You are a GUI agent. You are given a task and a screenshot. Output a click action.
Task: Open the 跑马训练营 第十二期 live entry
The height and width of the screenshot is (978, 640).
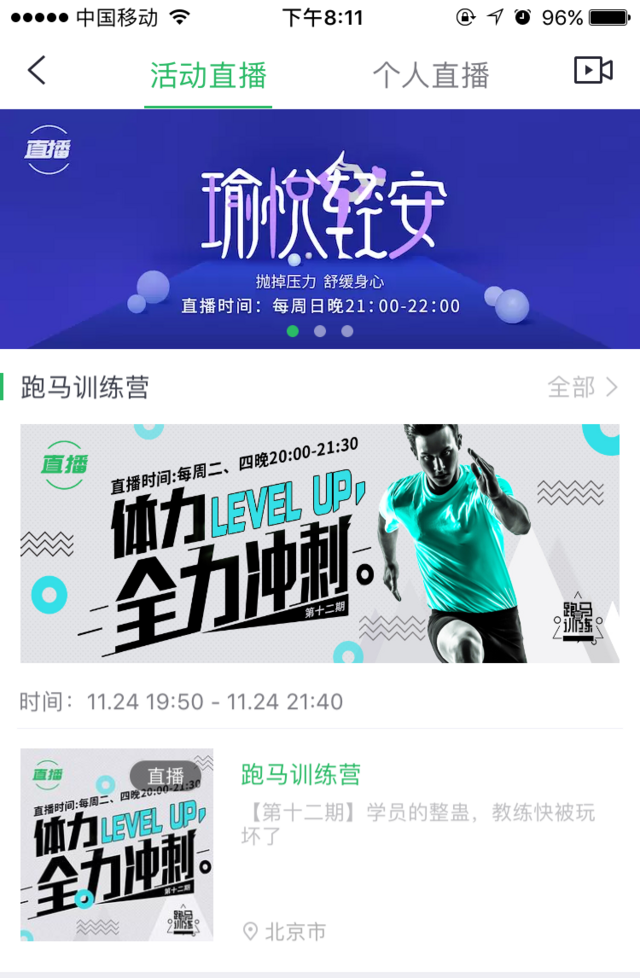(320, 843)
